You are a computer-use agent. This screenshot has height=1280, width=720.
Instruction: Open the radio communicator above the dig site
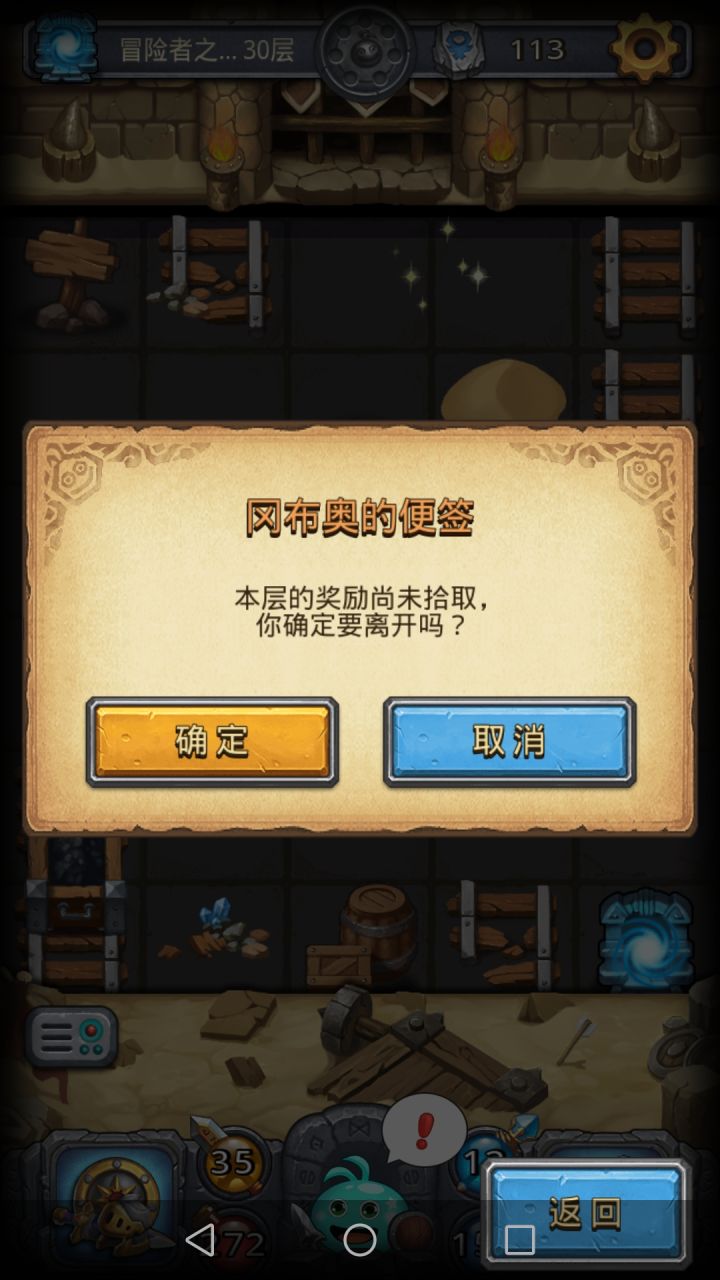pyautogui.click(x=72, y=1038)
